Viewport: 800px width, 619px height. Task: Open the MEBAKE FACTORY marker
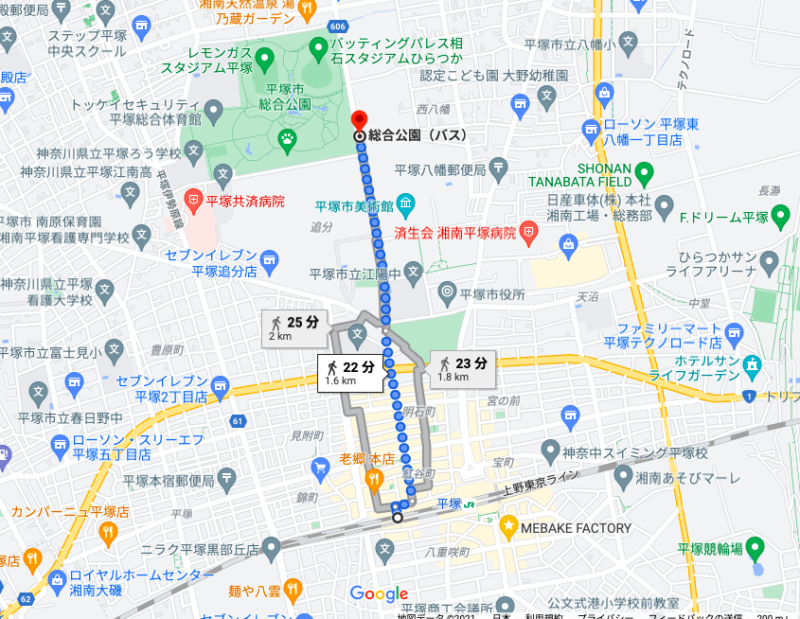click(x=511, y=527)
